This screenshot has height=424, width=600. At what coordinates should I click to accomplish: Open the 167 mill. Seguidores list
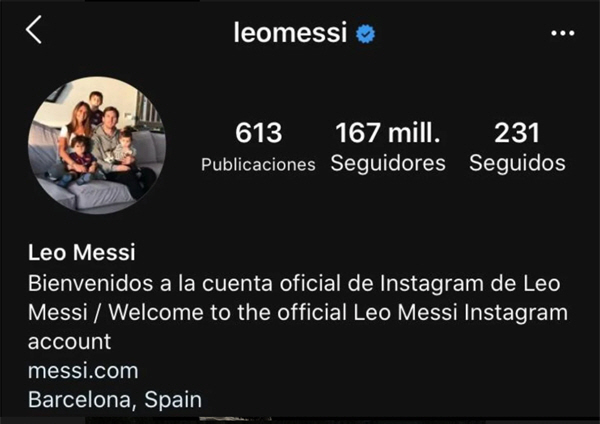[x=388, y=147]
